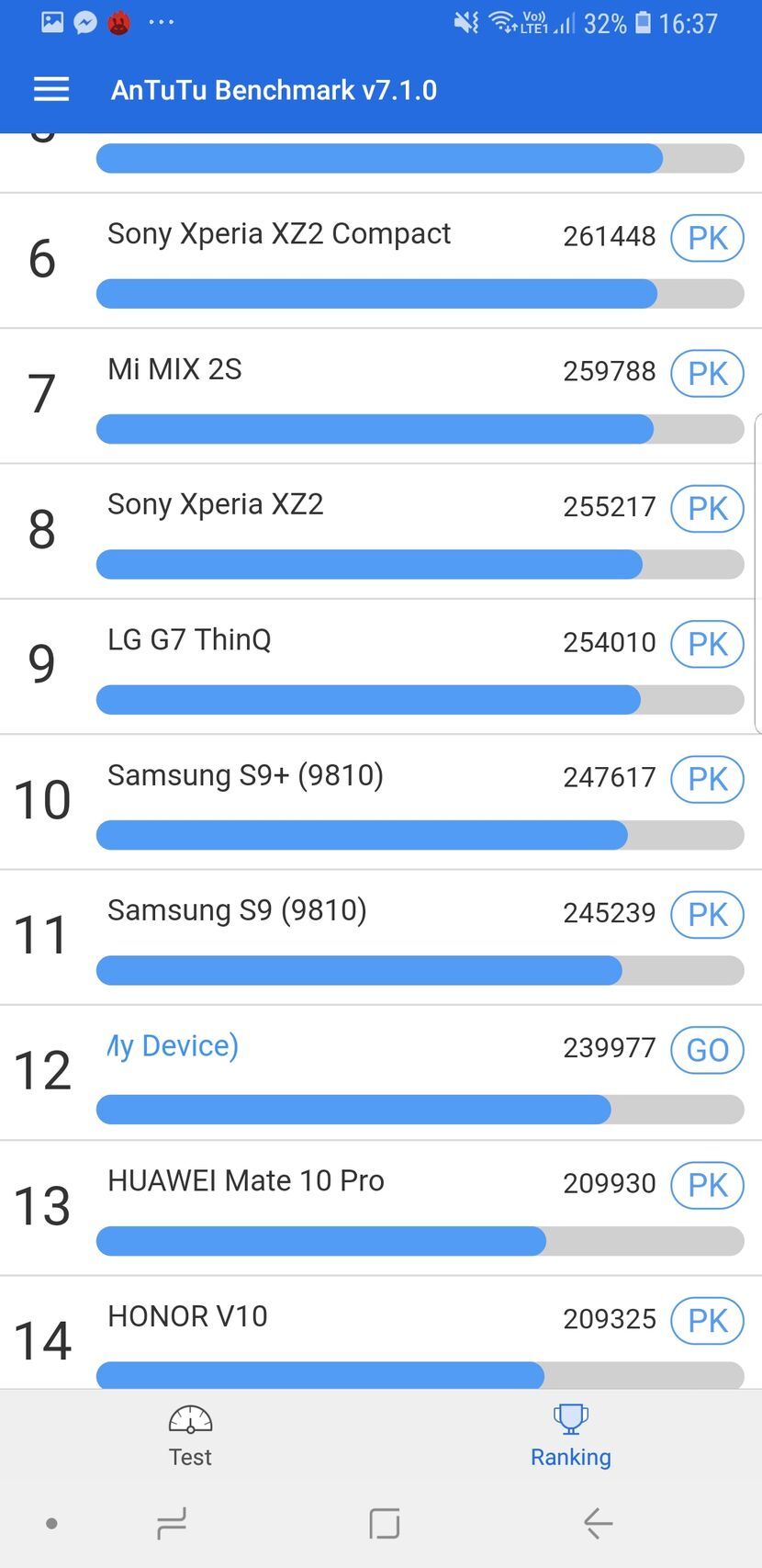Select the Test speedometer icon
The image size is (762, 1568).
[189, 1420]
